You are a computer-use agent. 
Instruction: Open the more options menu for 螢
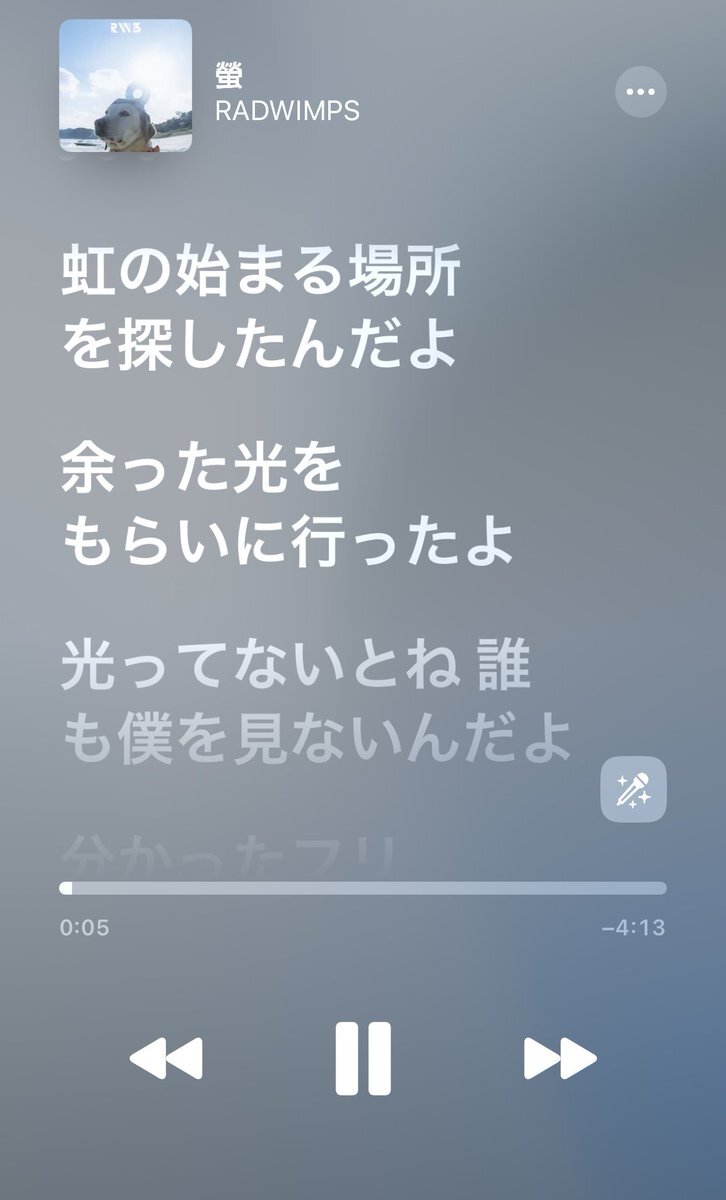pyautogui.click(x=640, y=92)
